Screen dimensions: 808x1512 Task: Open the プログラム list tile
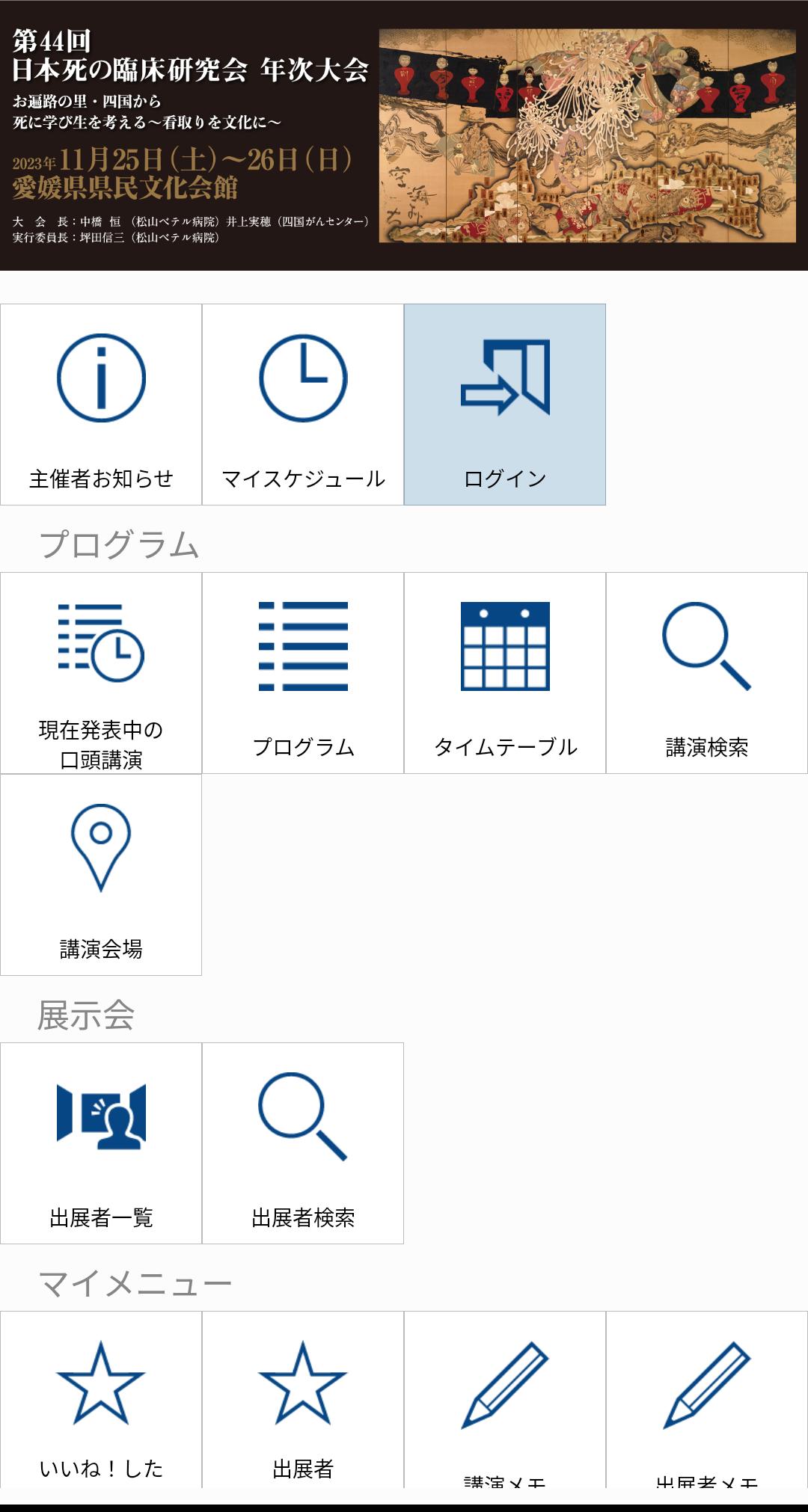[x=303, y=673]
